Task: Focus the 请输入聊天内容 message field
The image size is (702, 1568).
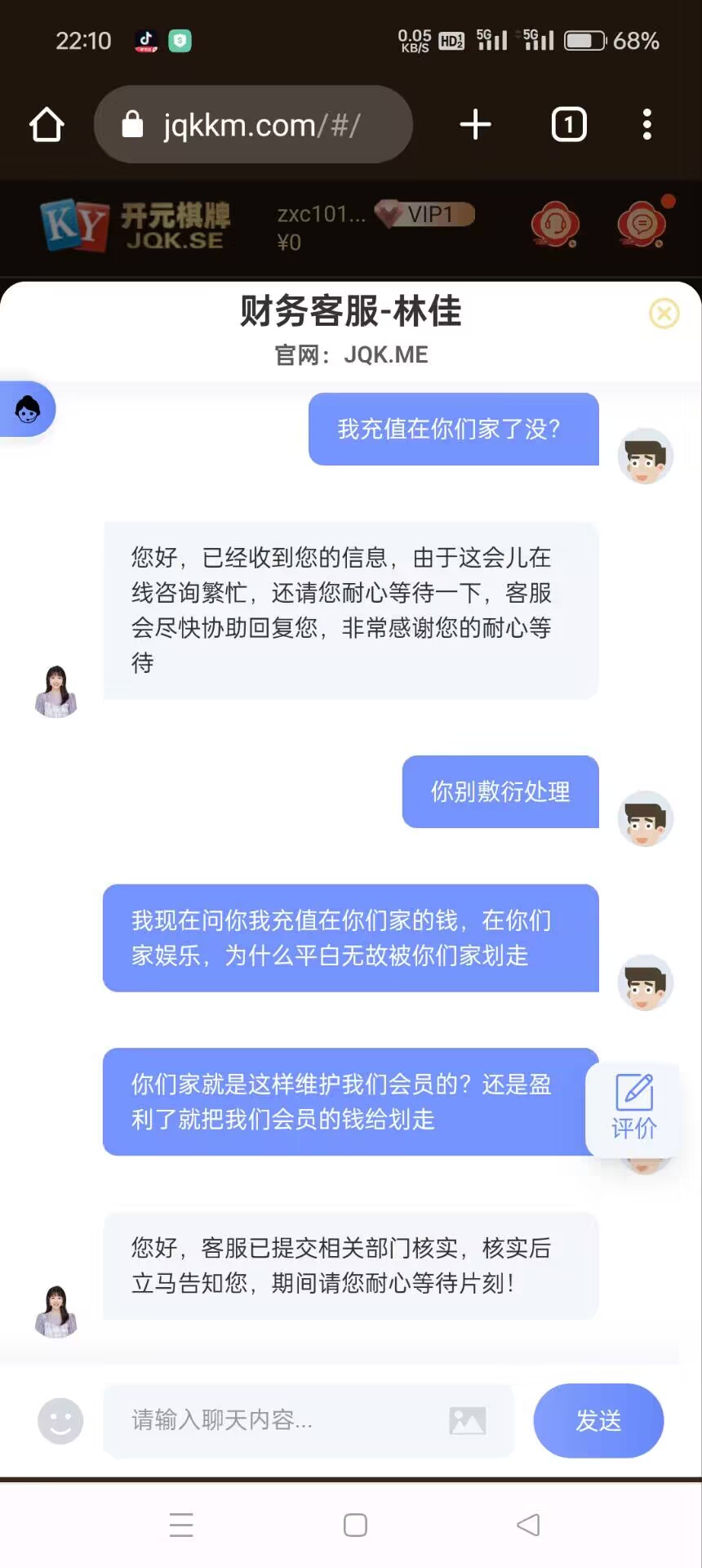Action: click(278, 1421)
